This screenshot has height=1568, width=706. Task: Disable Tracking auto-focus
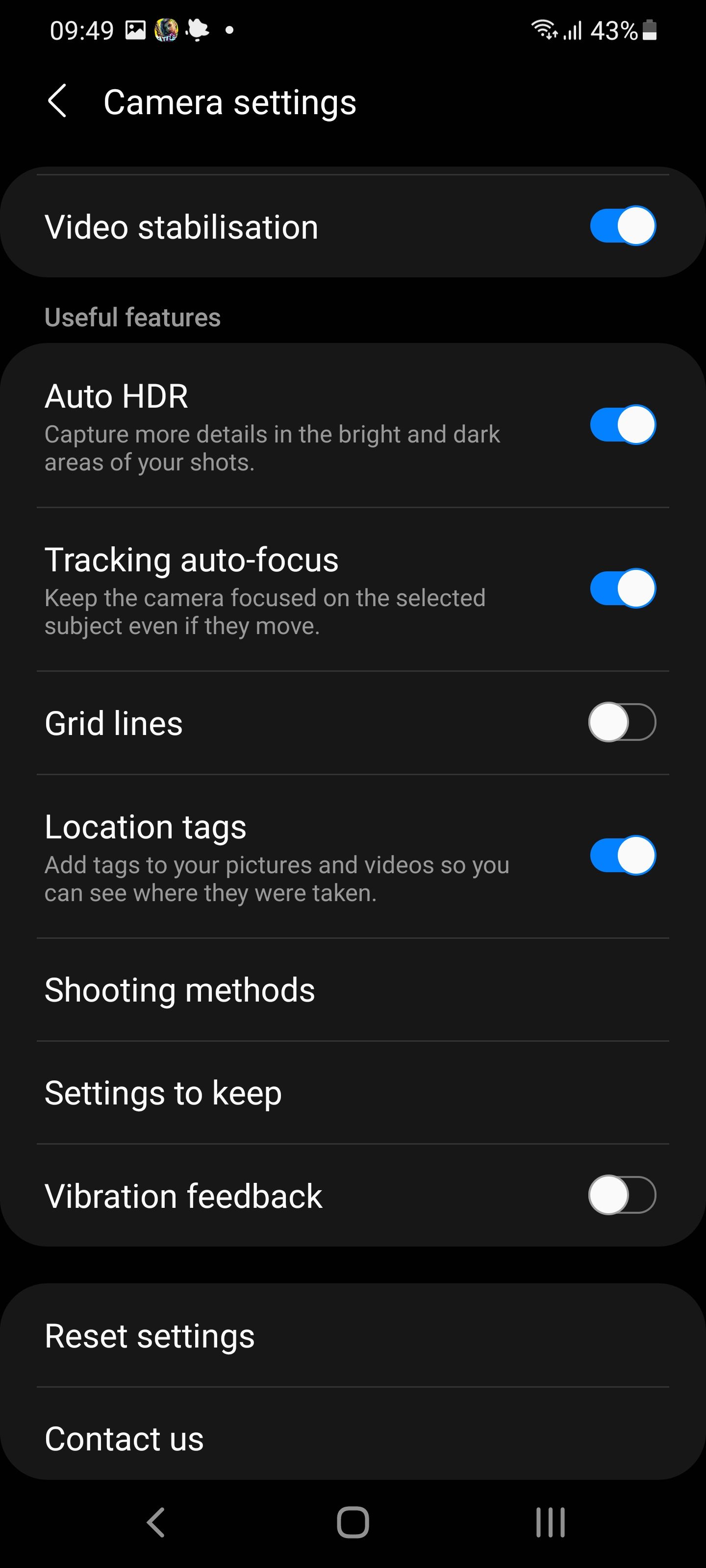point(623,588)
